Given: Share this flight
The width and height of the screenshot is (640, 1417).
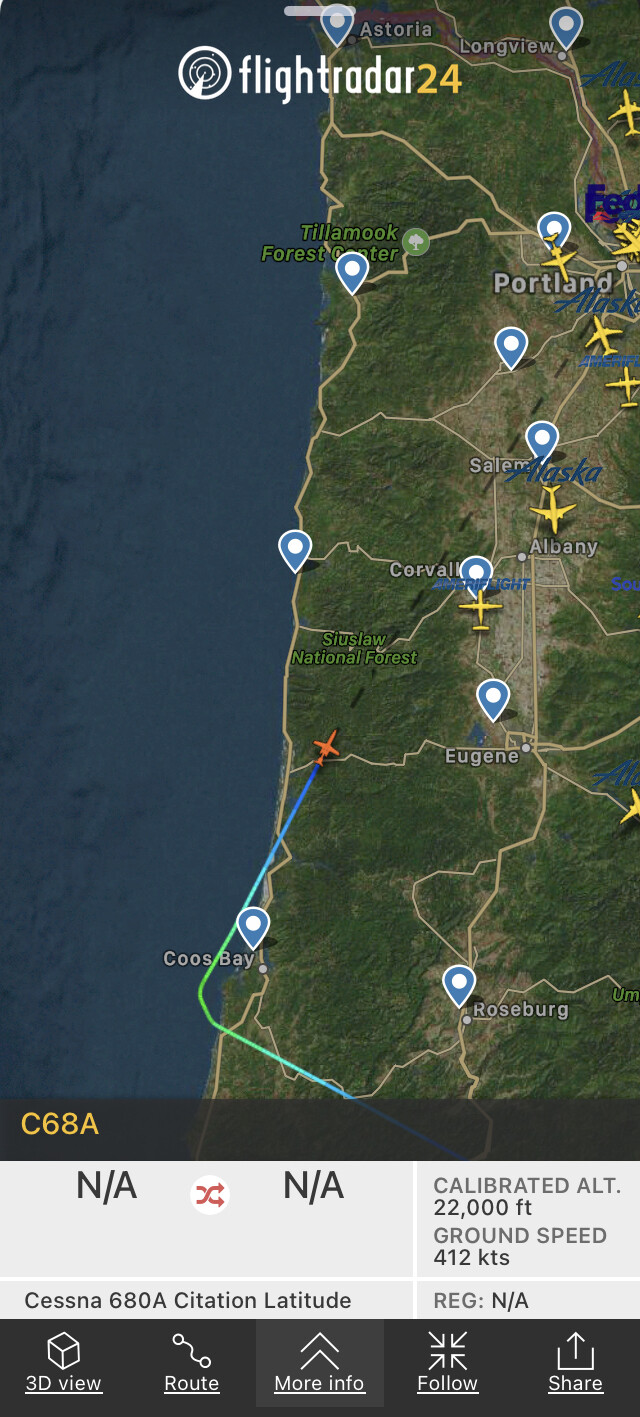Looking at the screenshot, I should pyautogui.click(x=575, y=1363).
